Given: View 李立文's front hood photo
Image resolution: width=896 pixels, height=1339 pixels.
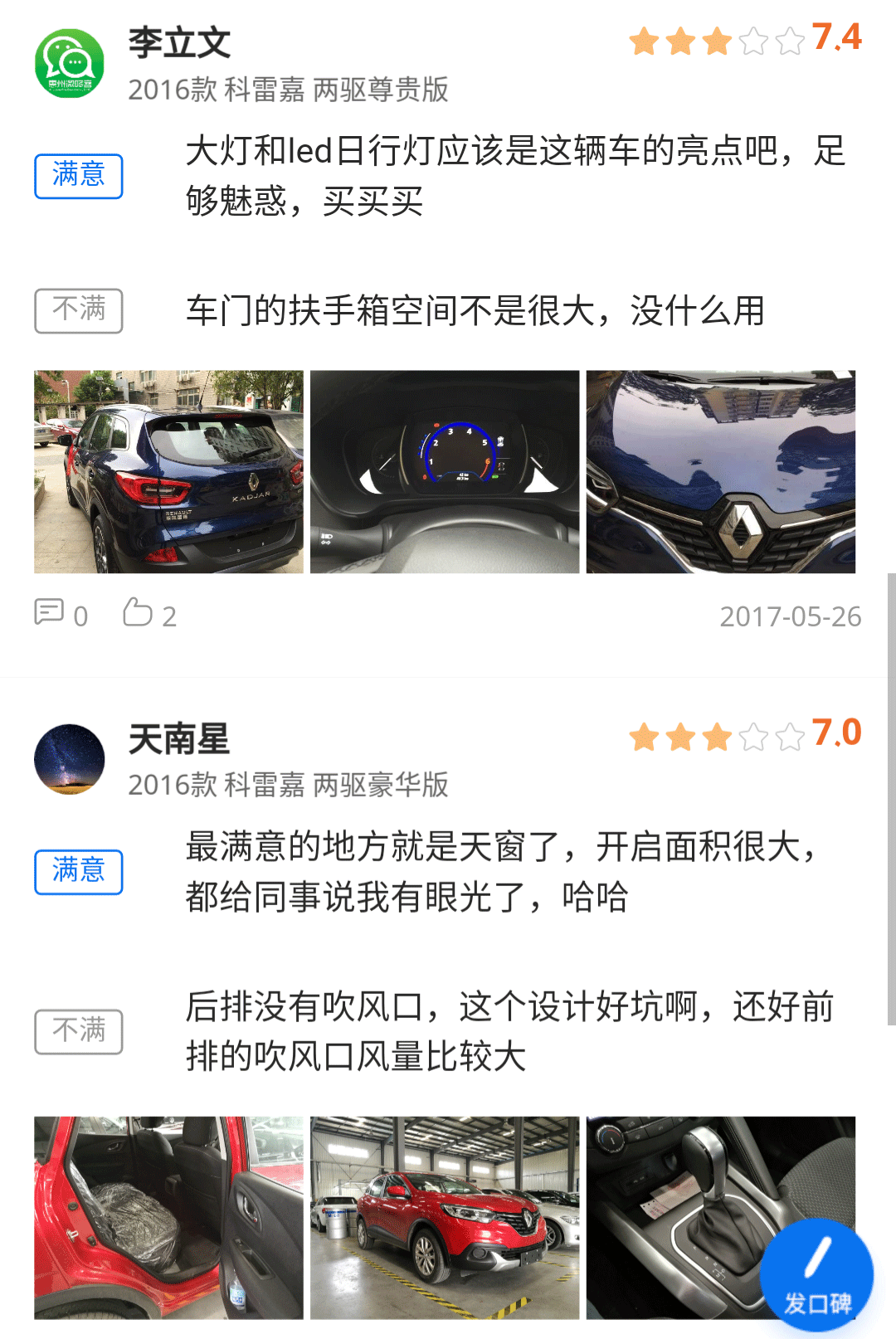Looking at the screenshot, I should pos(720,471).
